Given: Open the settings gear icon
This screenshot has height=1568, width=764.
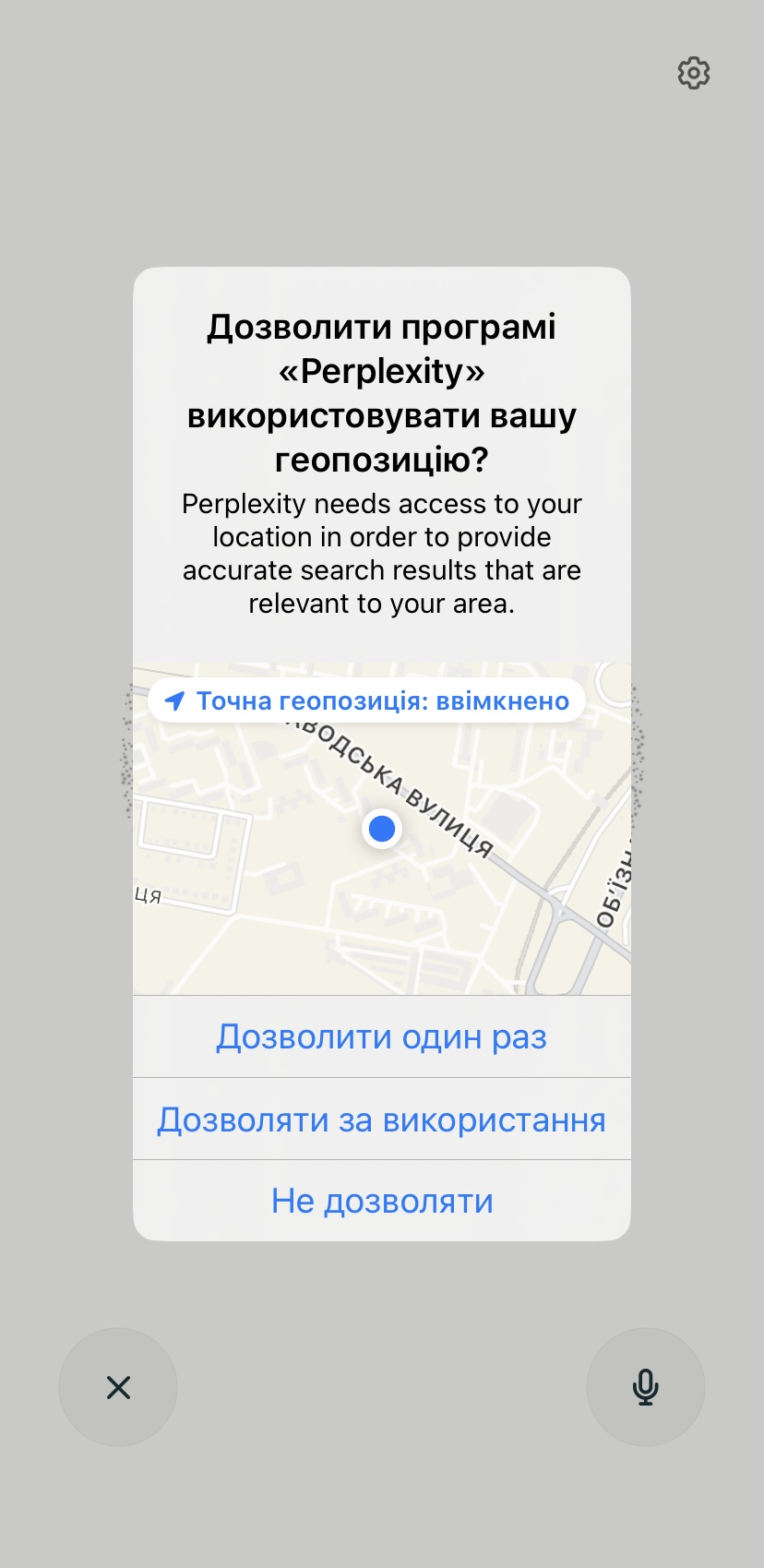Looking at the screenshot, I should (x=694, y=73).
